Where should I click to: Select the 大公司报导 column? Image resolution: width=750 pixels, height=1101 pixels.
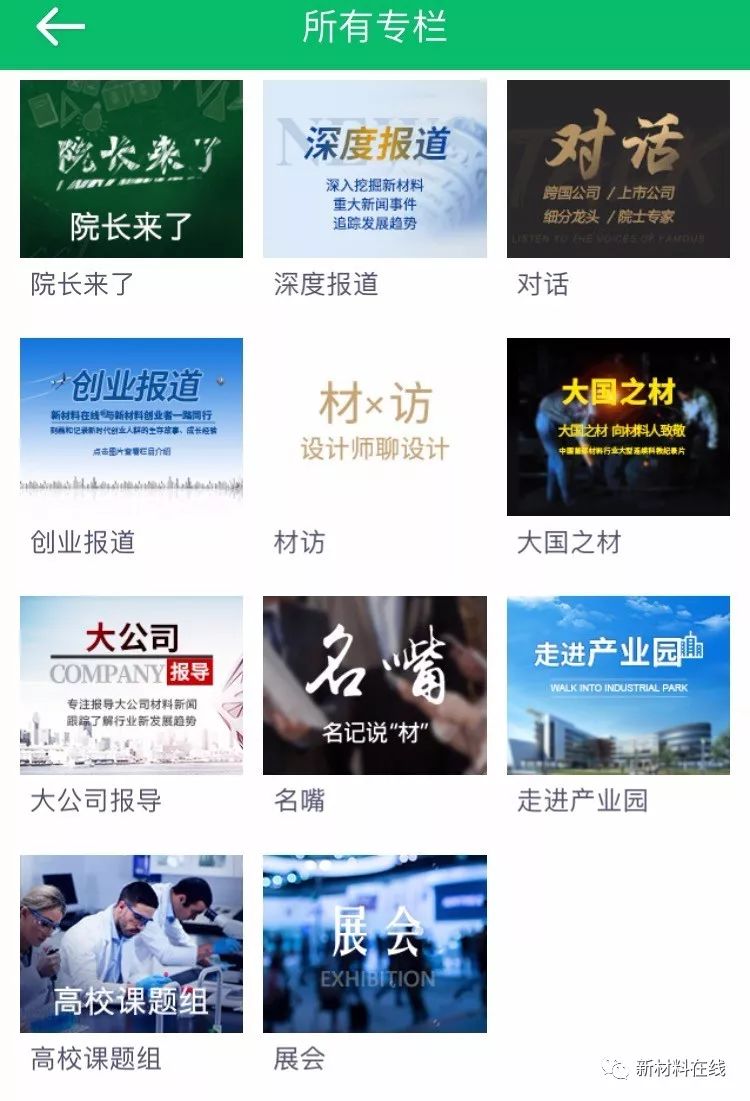(131, 685)
